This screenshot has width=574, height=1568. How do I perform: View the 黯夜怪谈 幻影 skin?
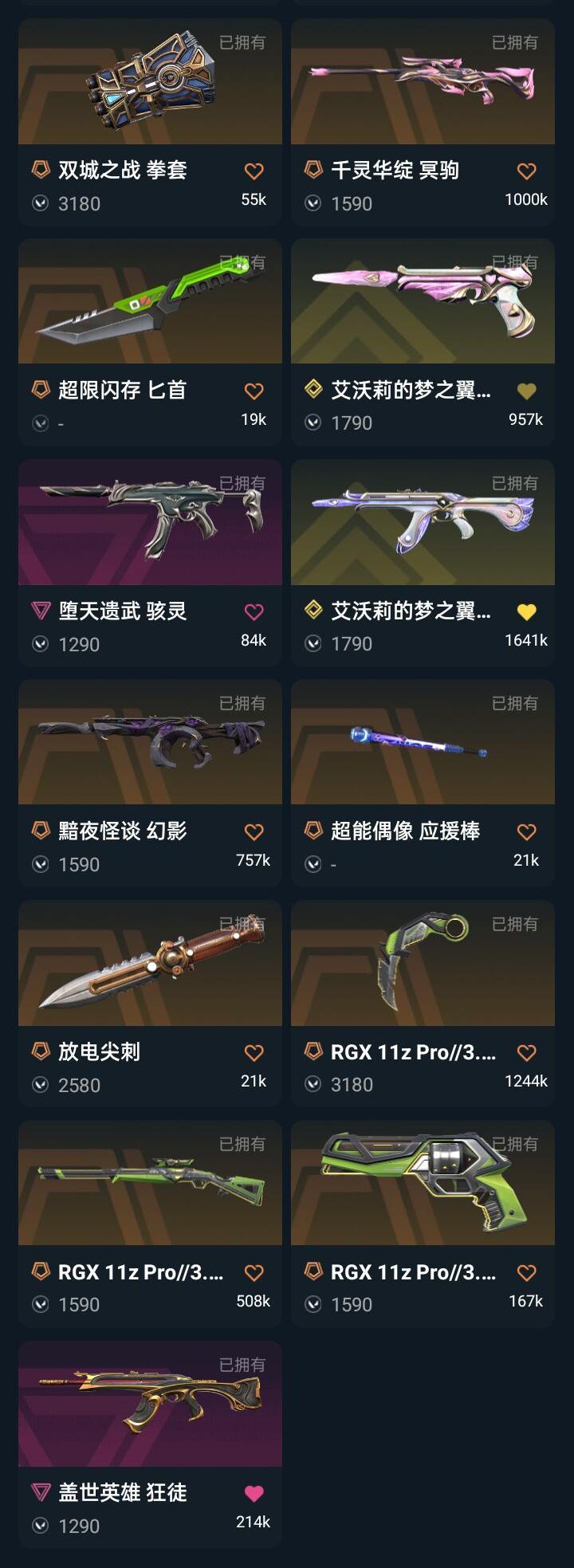pyautogui.click(x=150, y=782)
